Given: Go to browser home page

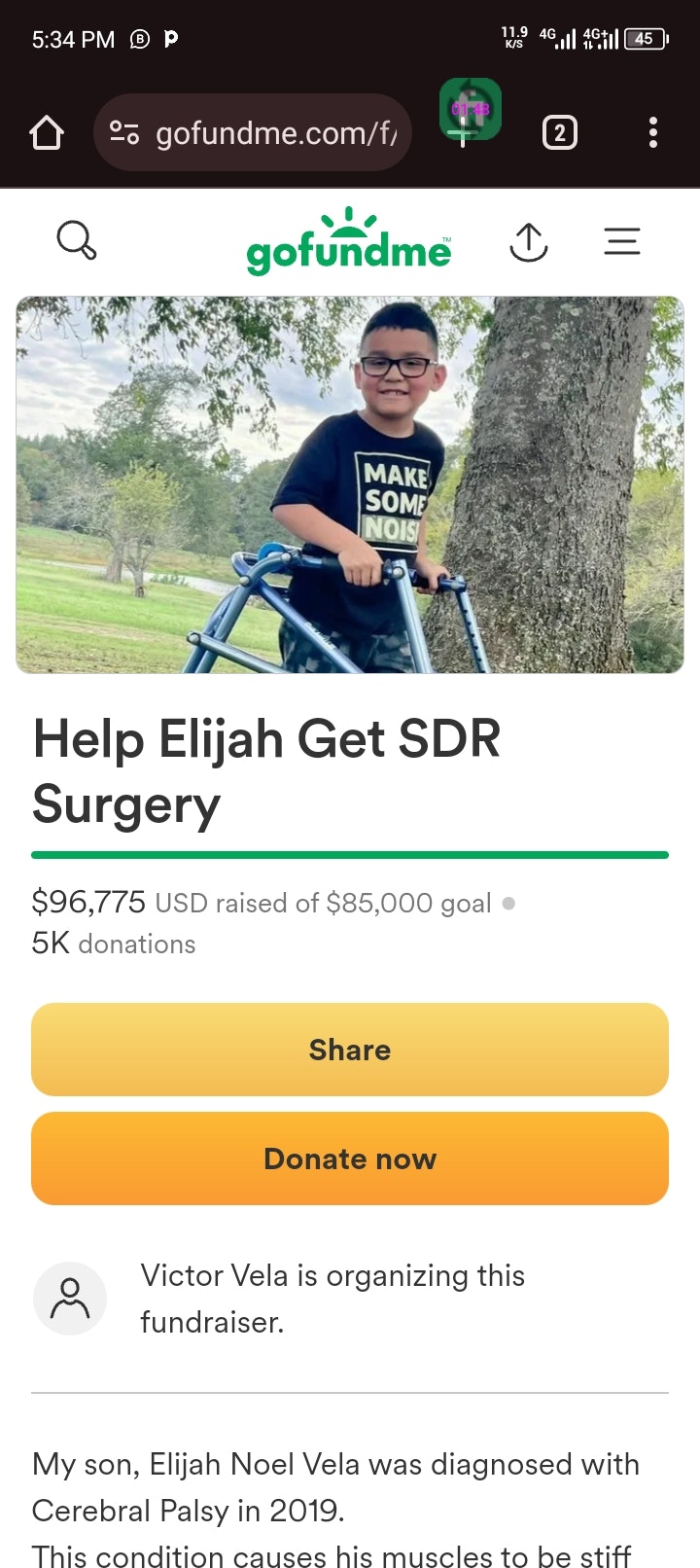Looking at the screenshot, I should [x=47, y=132].
